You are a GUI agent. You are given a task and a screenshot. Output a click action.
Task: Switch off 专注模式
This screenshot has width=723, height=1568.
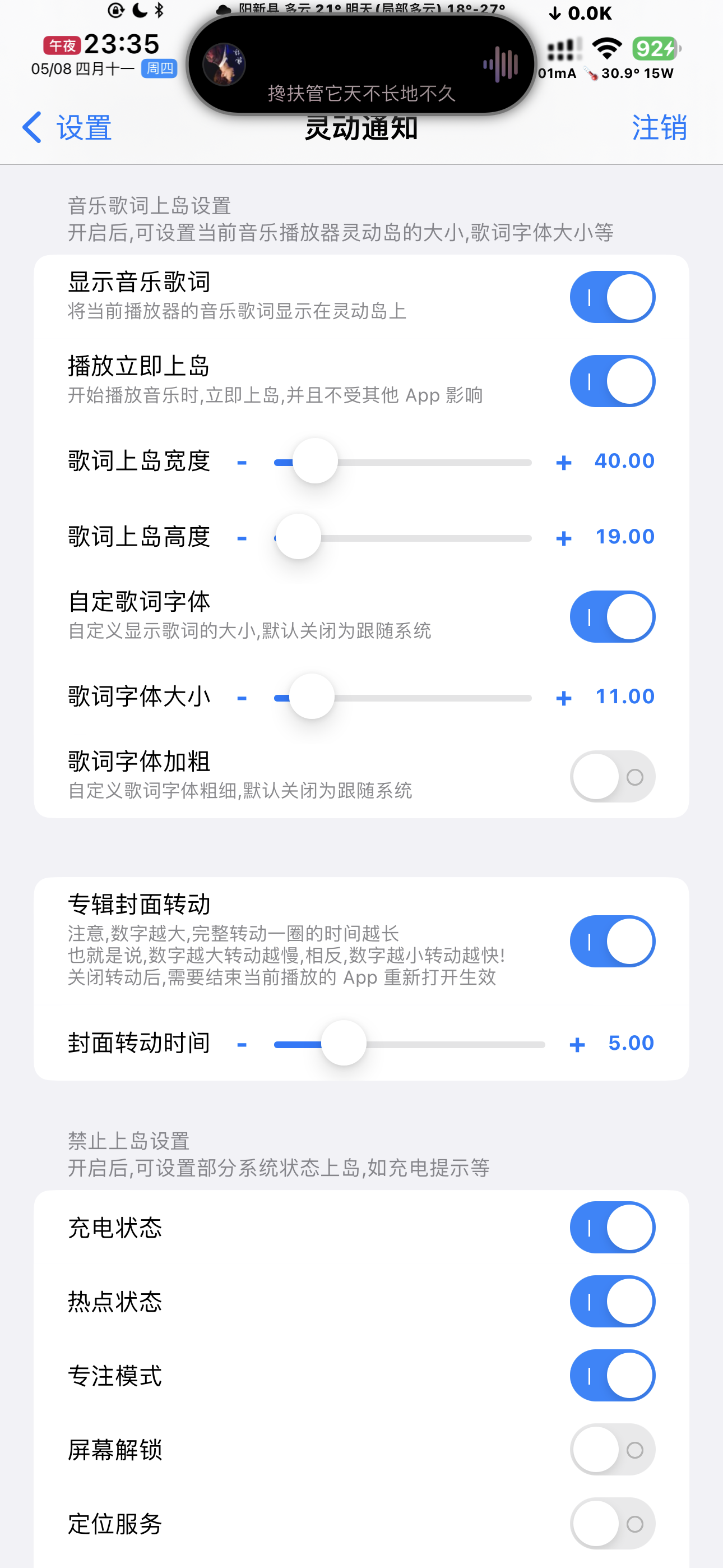(611, 1376)
